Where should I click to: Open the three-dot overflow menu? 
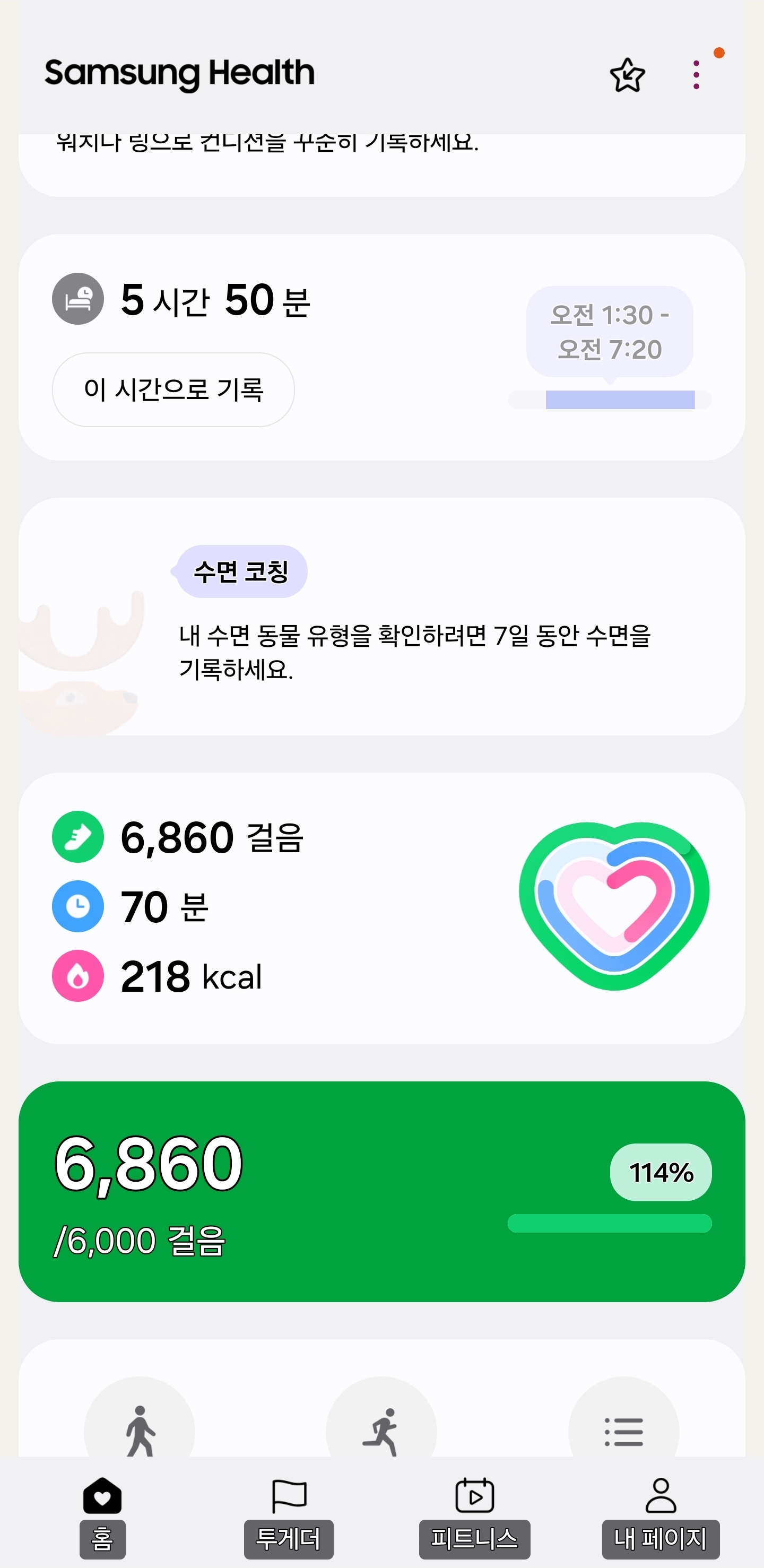click(x=696, y=75)
